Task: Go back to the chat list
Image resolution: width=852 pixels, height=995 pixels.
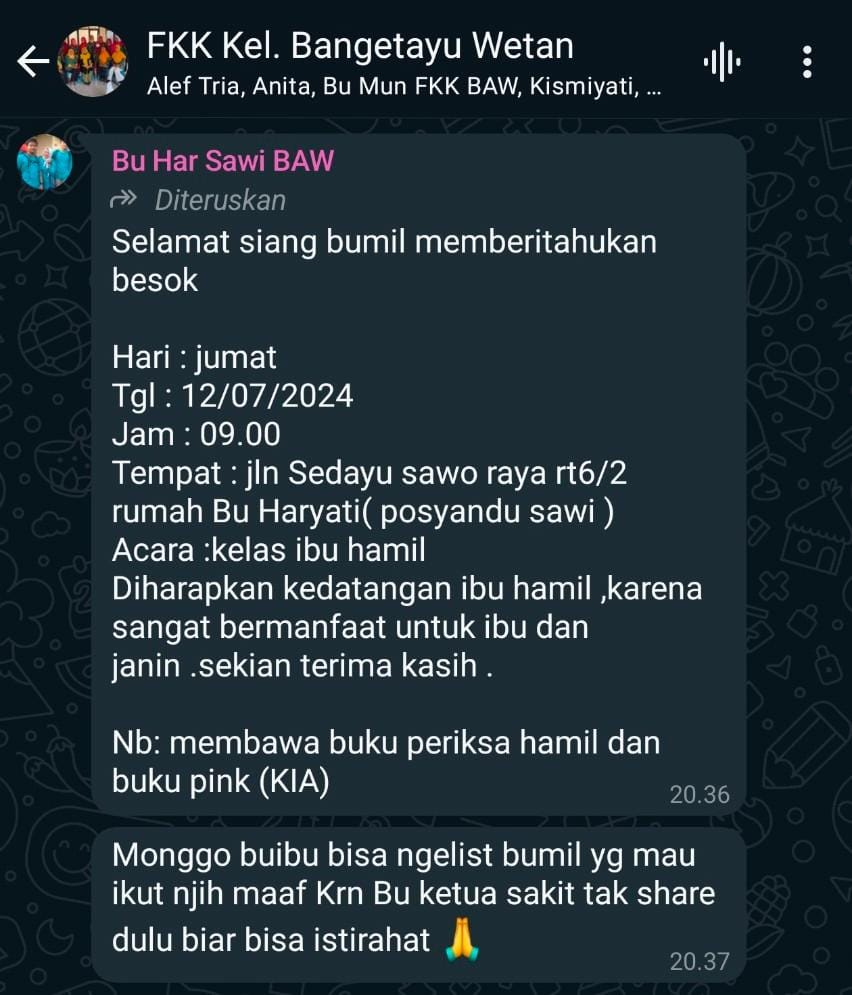Action: coord(32,62)
